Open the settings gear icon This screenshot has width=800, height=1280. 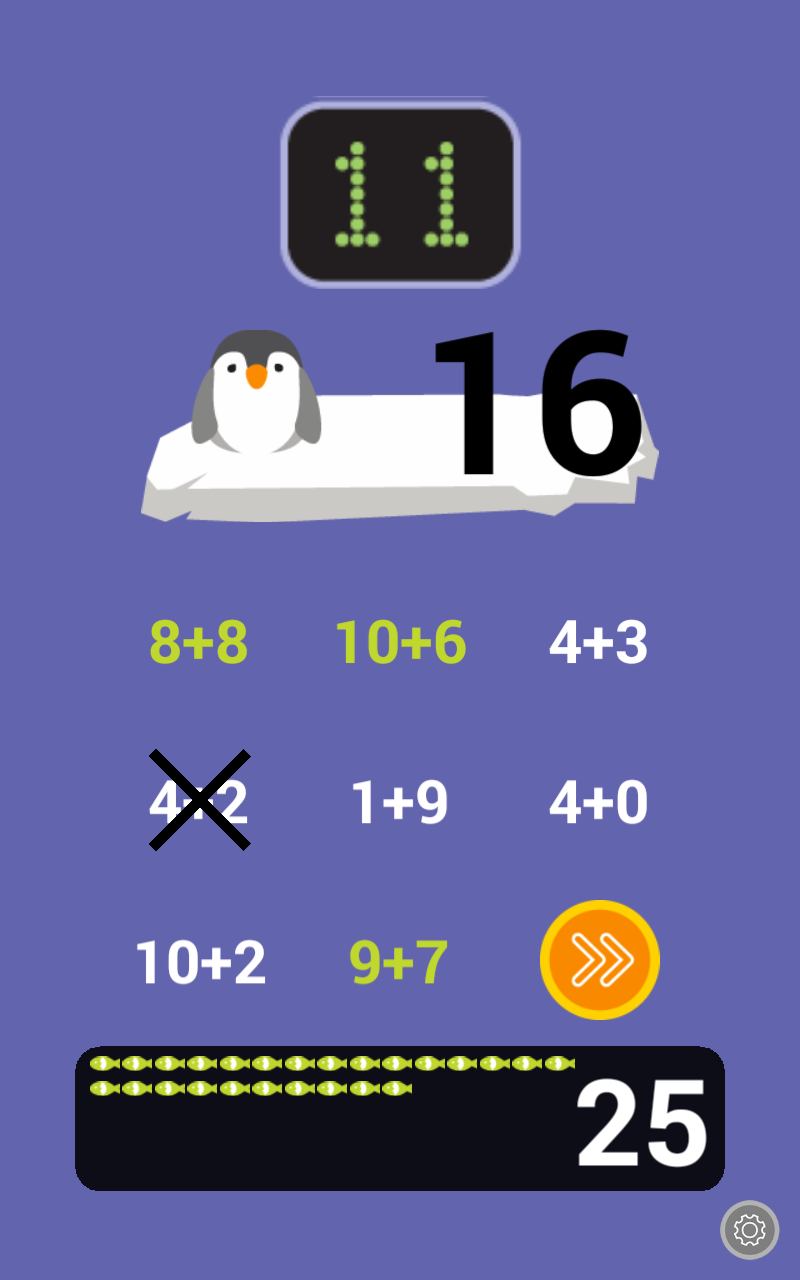[749, 1230]
